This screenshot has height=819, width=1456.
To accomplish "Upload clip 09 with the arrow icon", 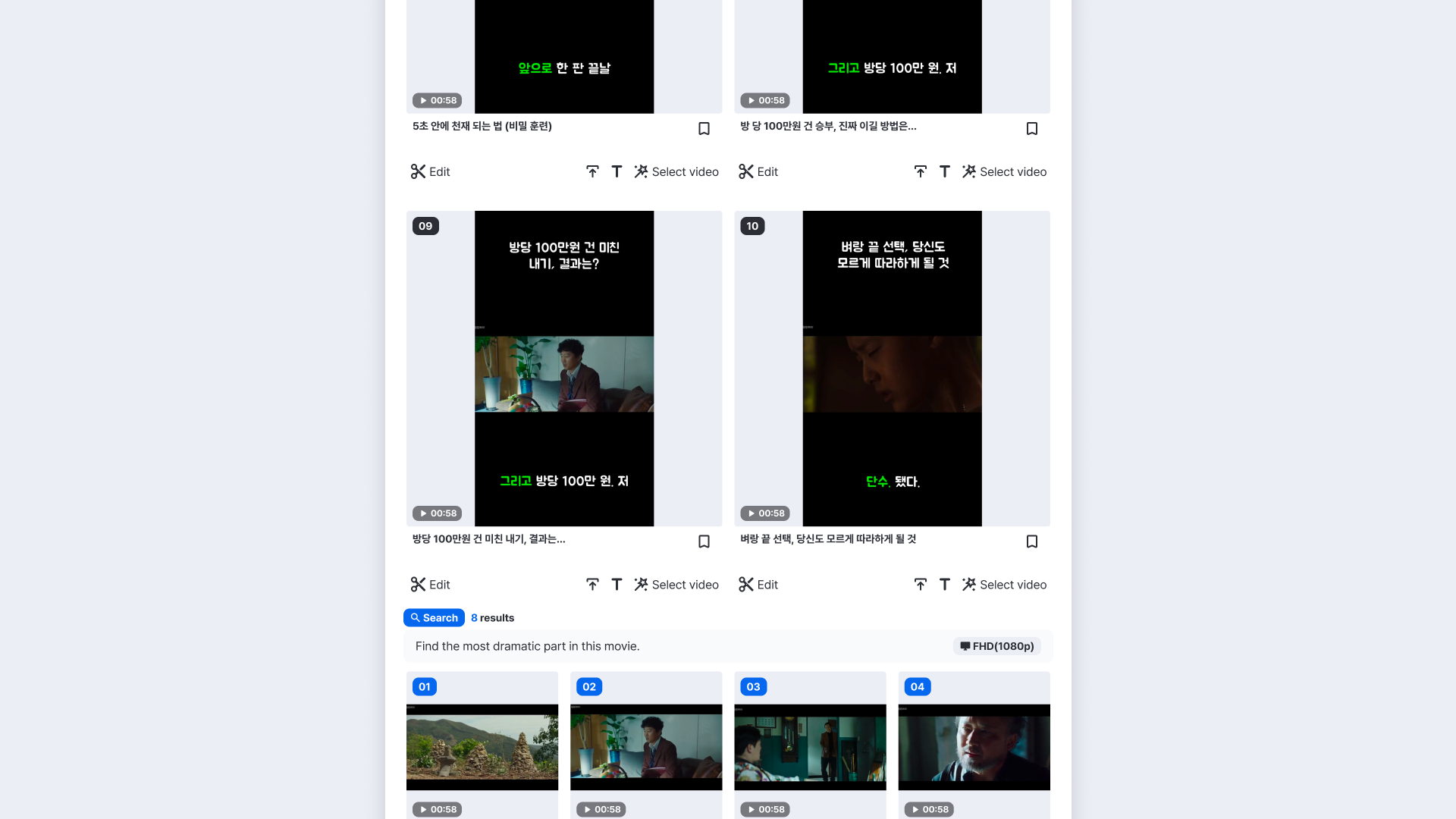I will [x=592, y=585].
